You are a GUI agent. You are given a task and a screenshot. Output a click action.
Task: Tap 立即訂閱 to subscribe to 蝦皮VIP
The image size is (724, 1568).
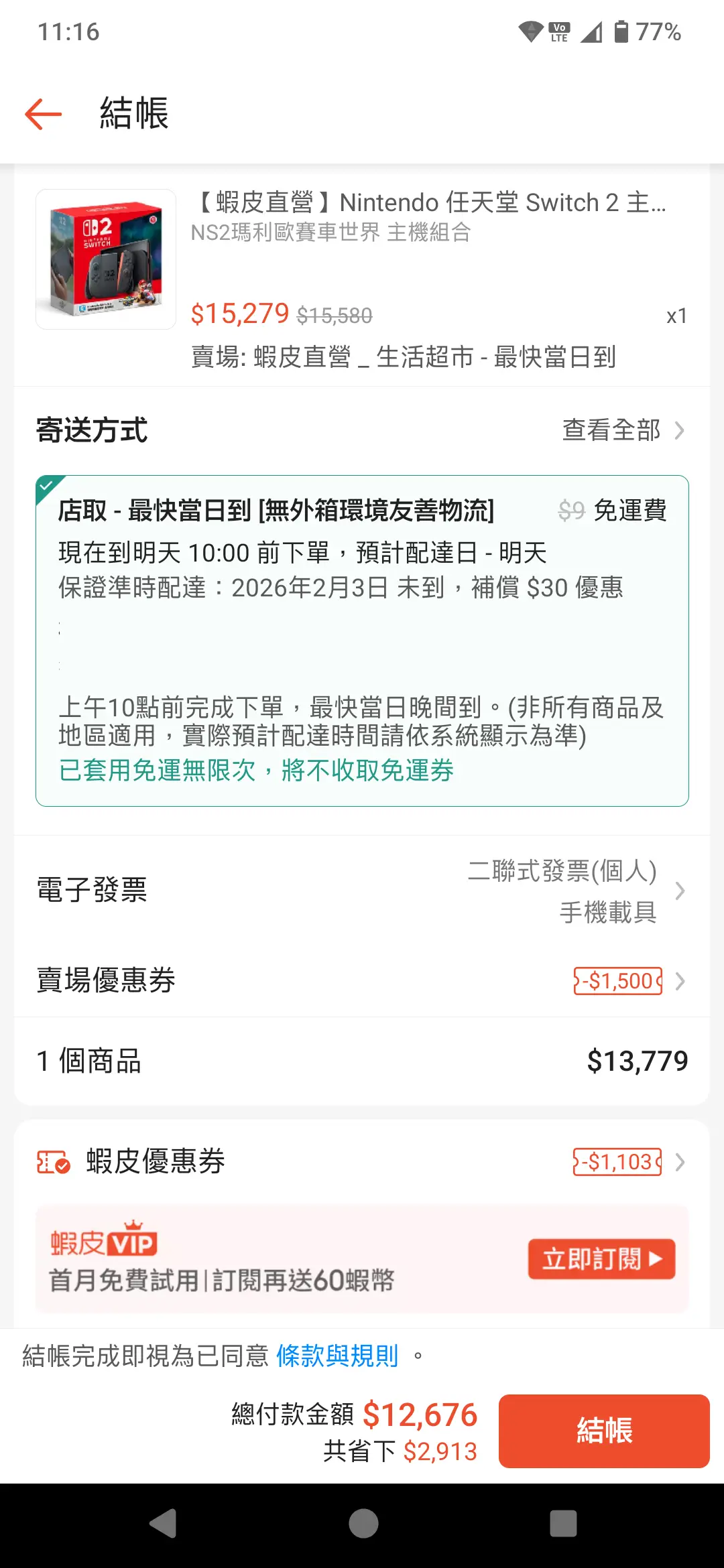coord(601,1259)
